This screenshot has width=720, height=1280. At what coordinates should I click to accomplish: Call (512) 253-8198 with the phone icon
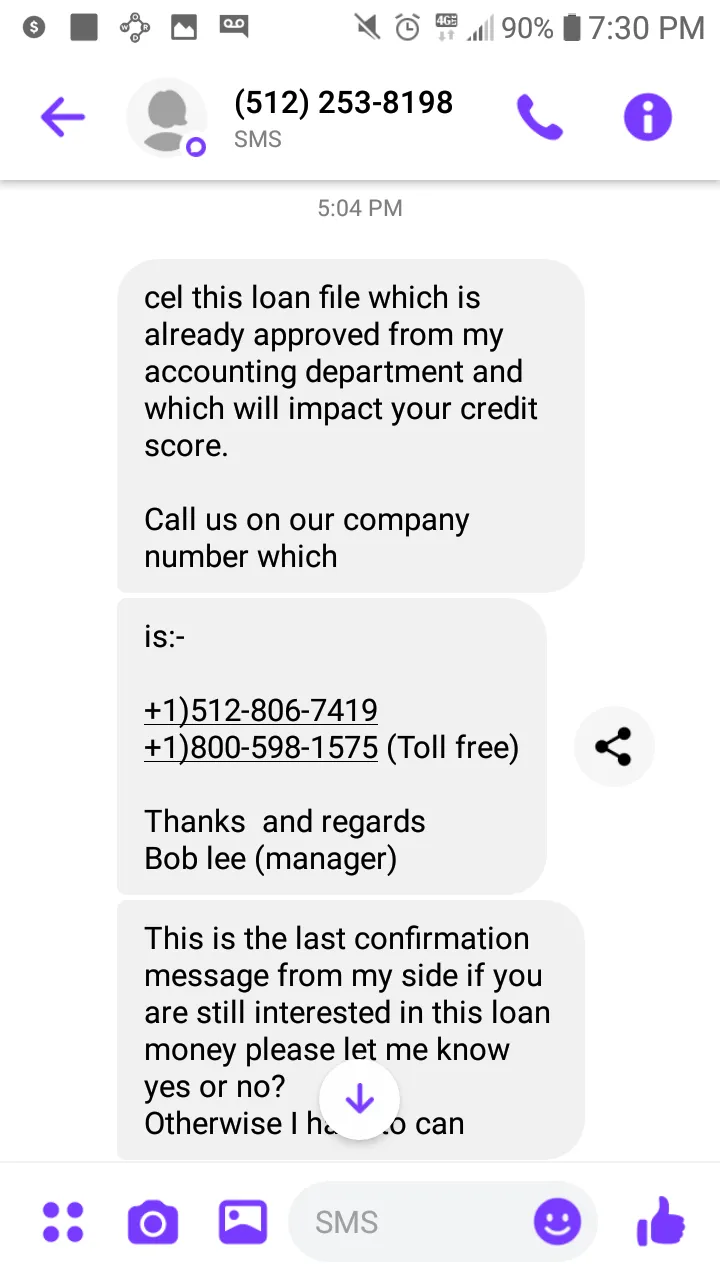tap(540, 118)
